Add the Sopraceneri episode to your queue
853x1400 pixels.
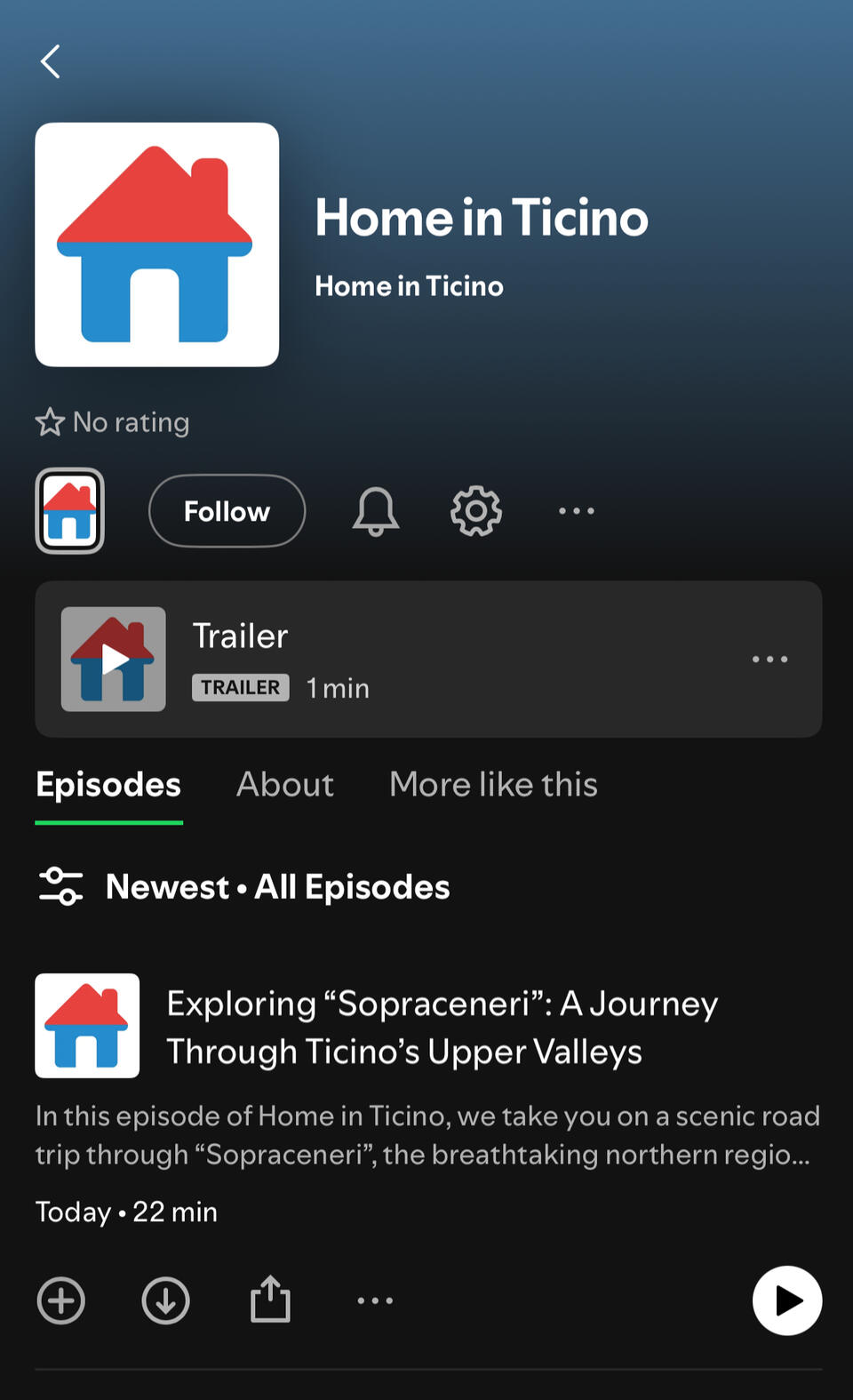(60, 1300)
